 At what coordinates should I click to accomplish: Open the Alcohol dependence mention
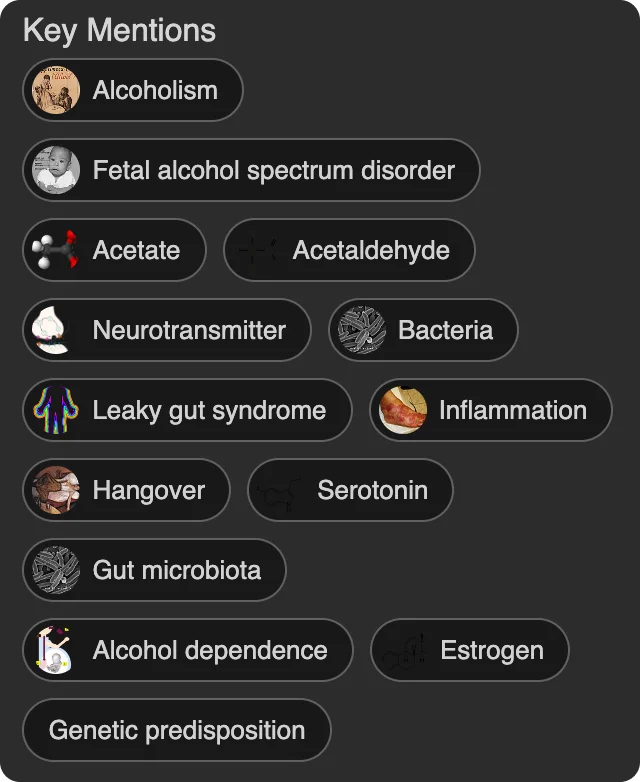click(x=188, y=650)
